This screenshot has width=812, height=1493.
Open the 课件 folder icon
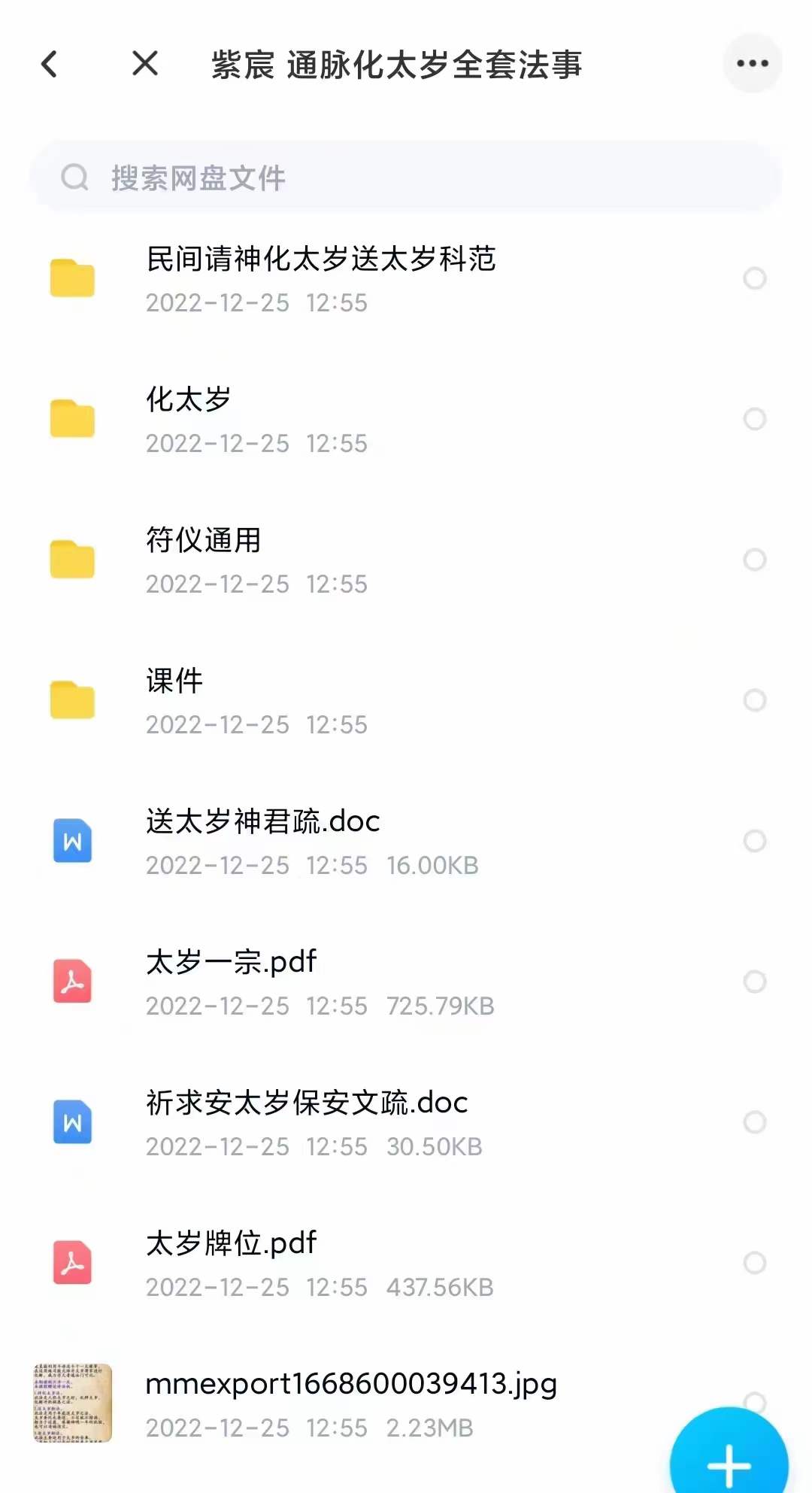tap(72, 700)
